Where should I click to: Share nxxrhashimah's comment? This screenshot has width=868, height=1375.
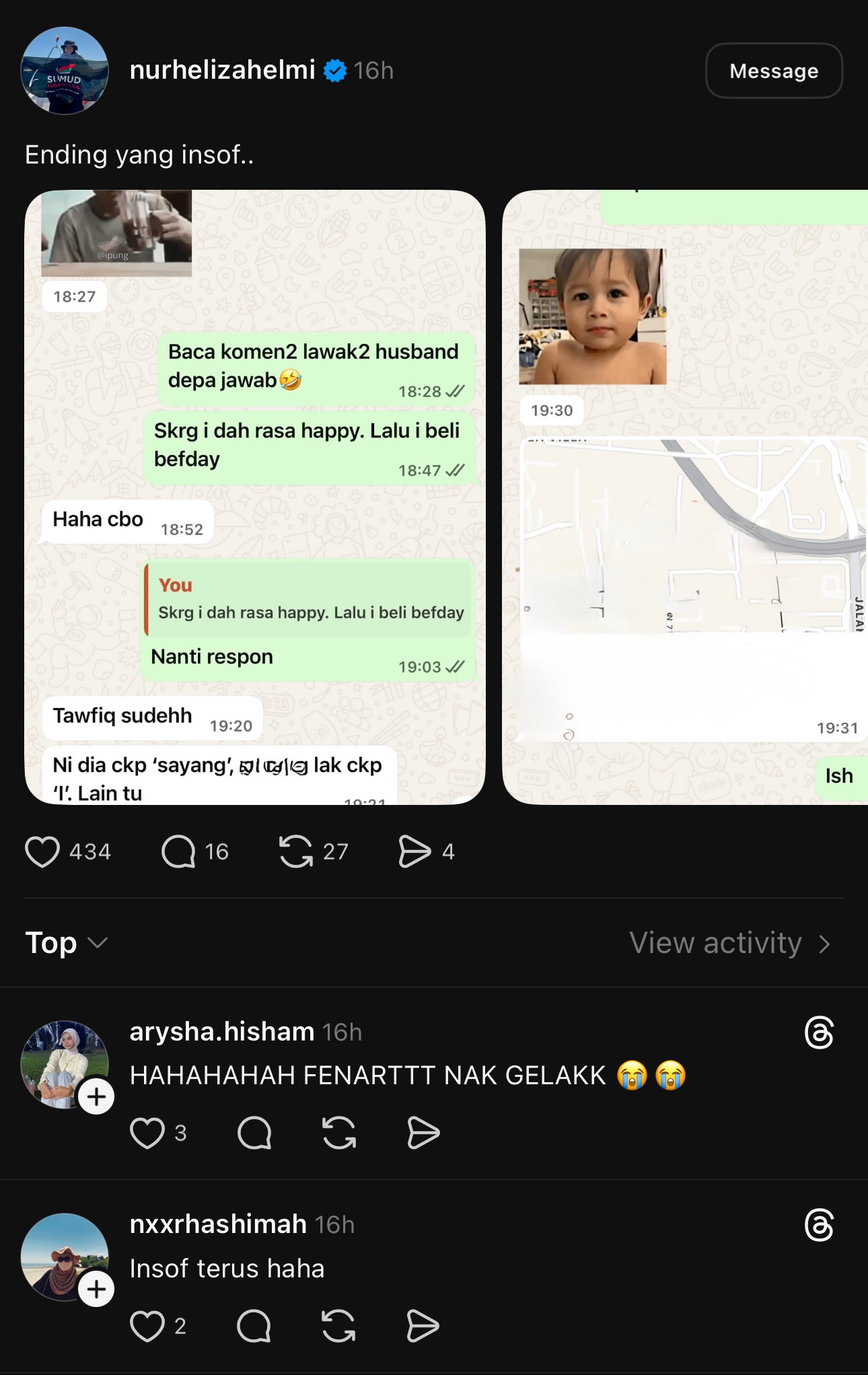[x=423, y=1326]
